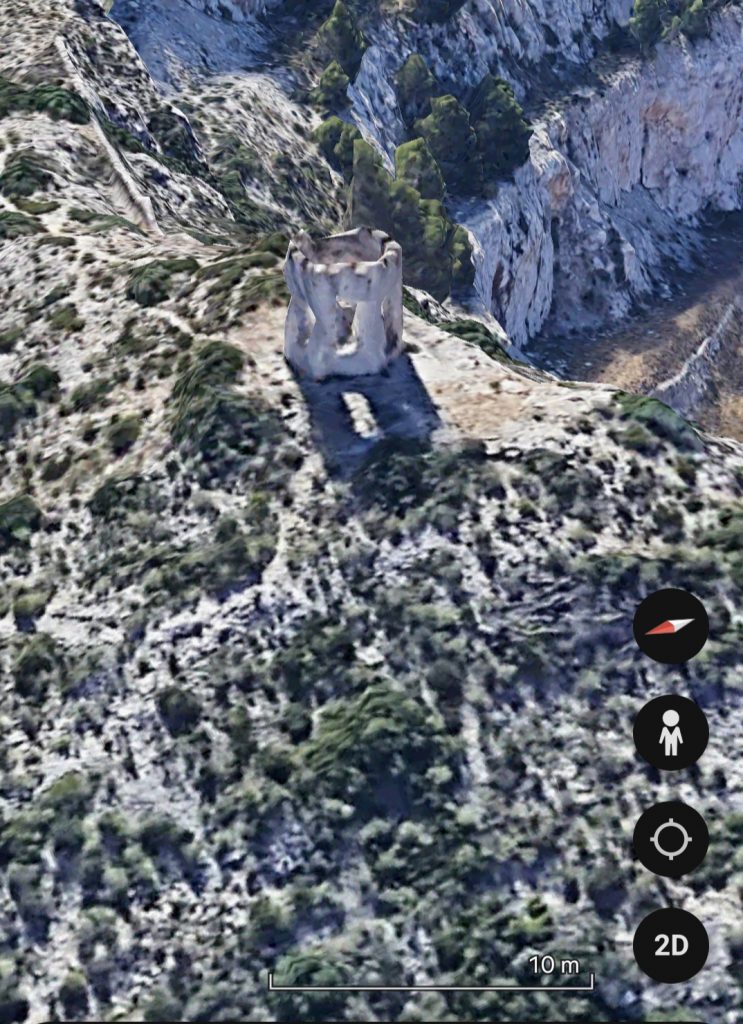Center the map on my location
743x1024 pixels.
(x=670, y=839)
